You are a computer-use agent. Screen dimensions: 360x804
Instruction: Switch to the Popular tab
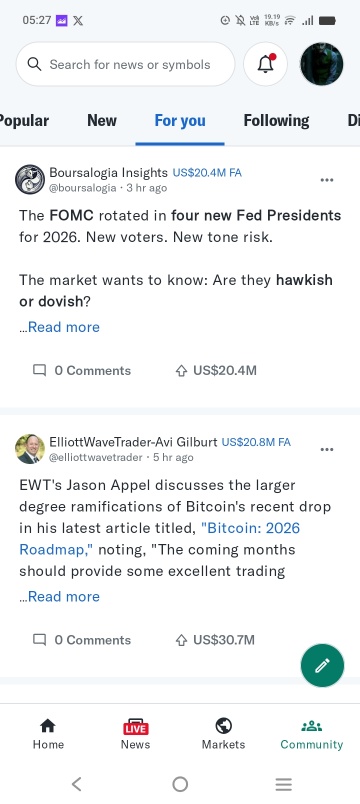click(24, 120)
